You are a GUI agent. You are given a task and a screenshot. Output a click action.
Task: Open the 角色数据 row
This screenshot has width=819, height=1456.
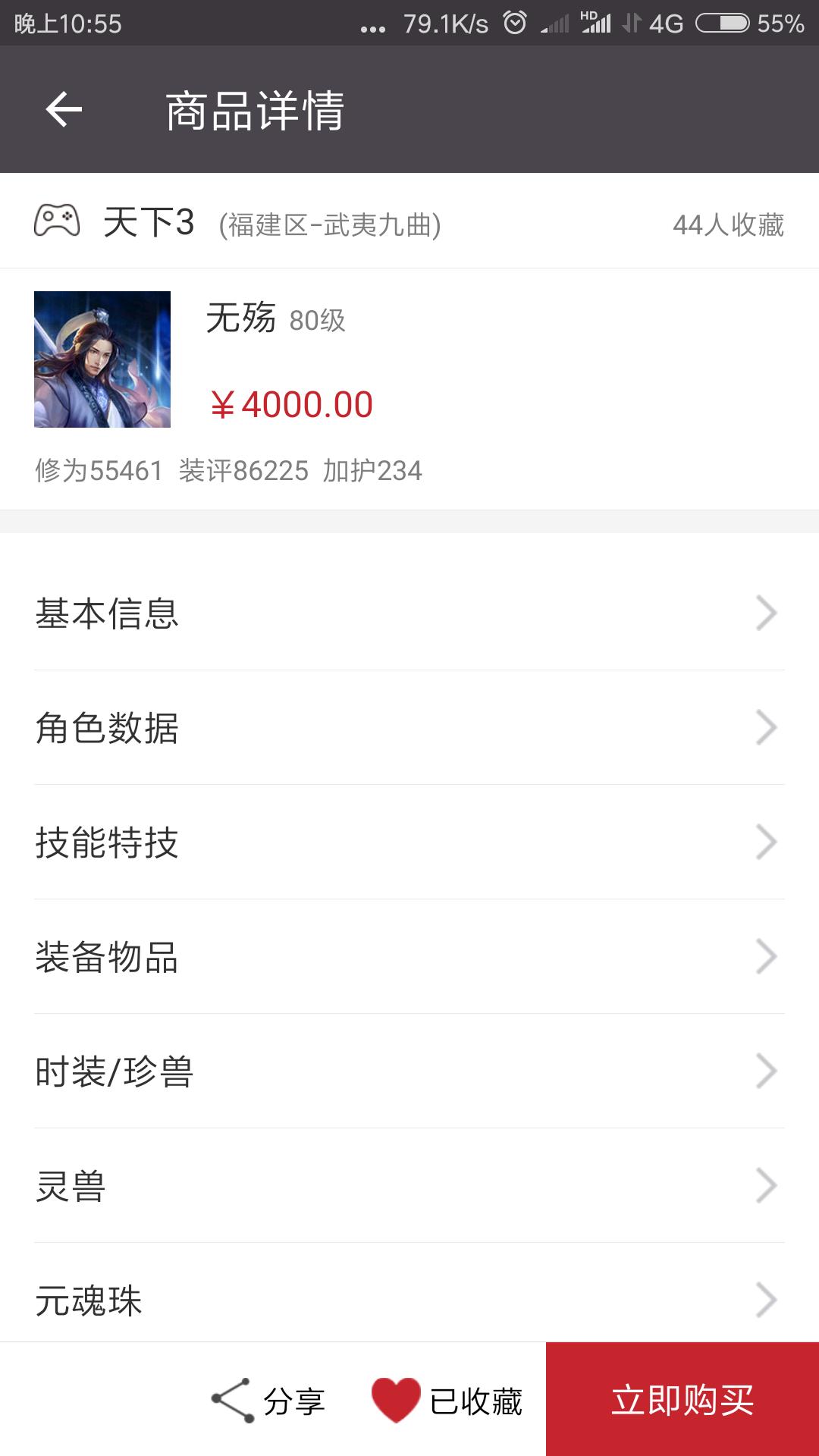(409, 728)
